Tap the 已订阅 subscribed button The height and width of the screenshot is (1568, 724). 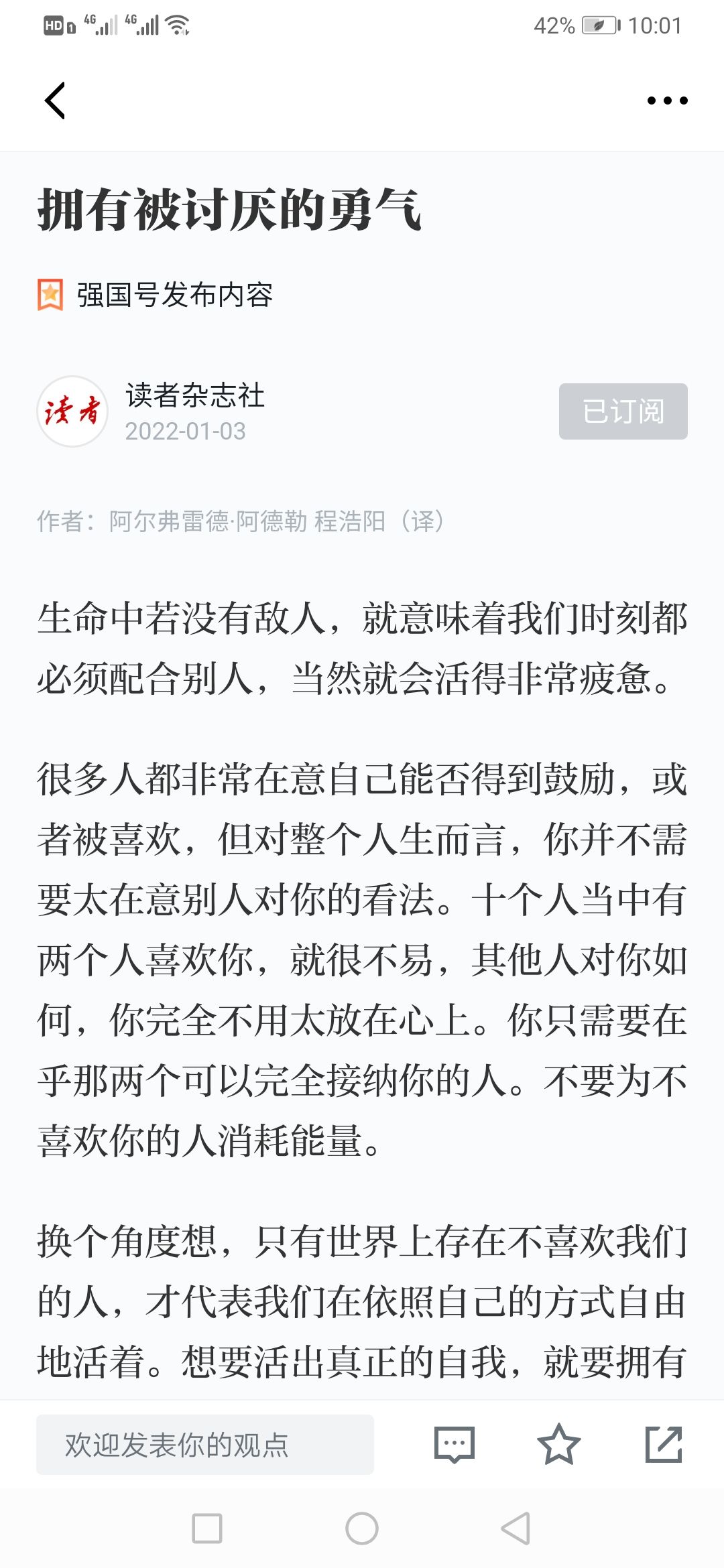[623, 411]
